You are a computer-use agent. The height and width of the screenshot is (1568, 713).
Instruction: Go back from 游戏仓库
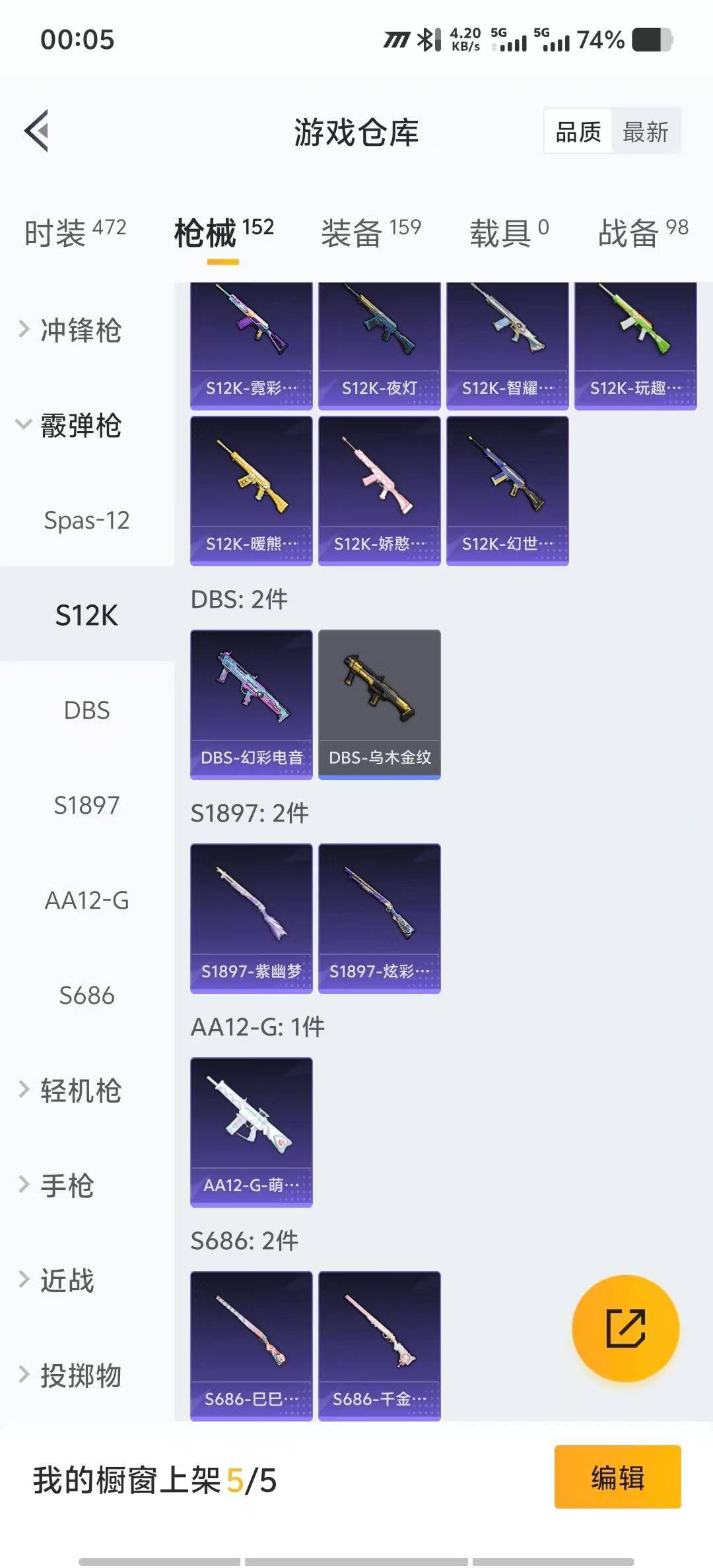click(37, 131)
